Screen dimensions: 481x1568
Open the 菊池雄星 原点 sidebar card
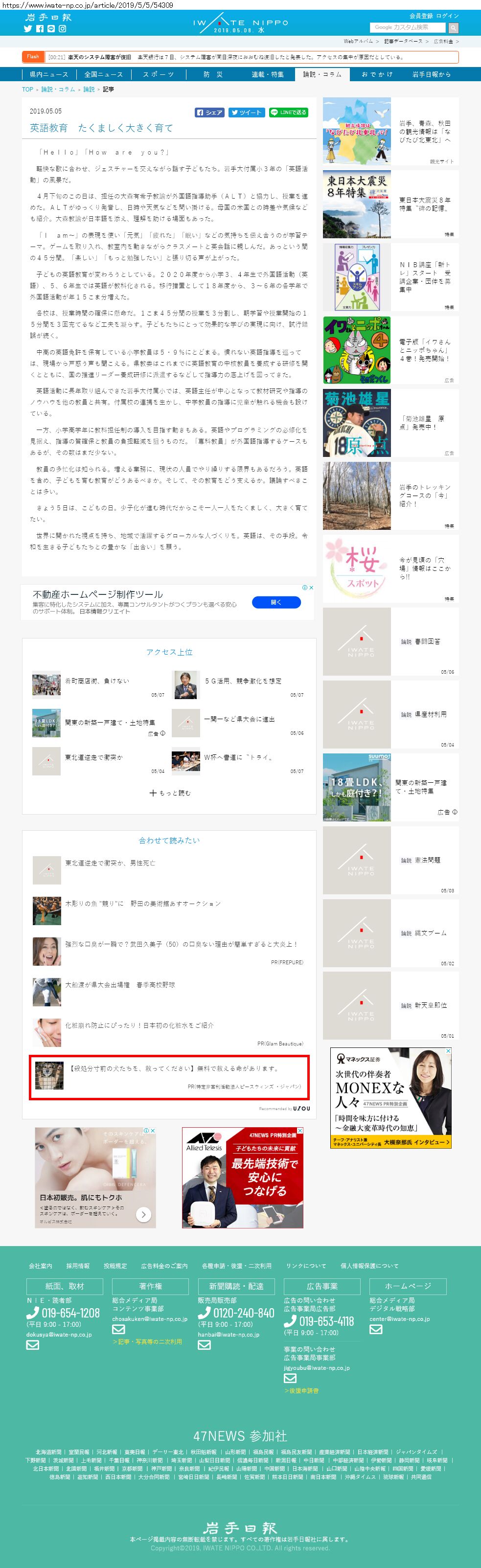[x=389, y=423]
